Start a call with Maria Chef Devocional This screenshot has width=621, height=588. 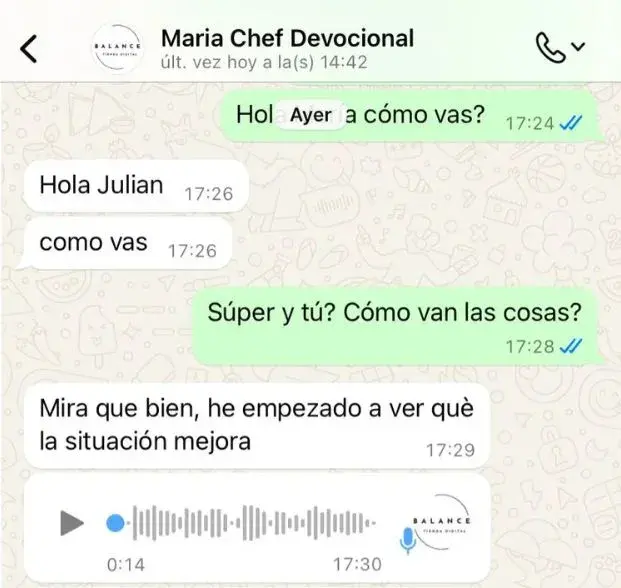(x=550, y=48)
